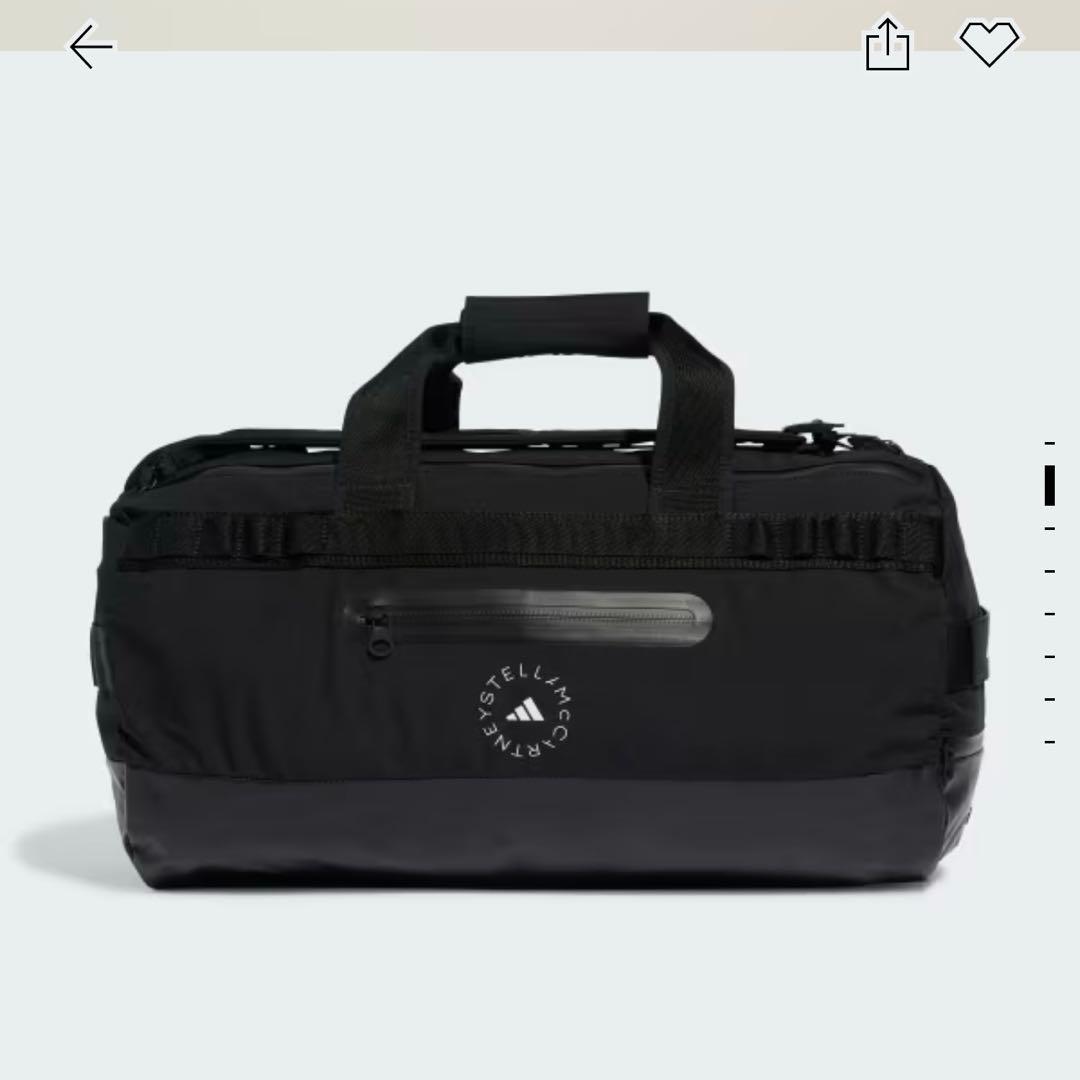
Task: Go back with the arrow icon
Action: click(x=91, y=46)
